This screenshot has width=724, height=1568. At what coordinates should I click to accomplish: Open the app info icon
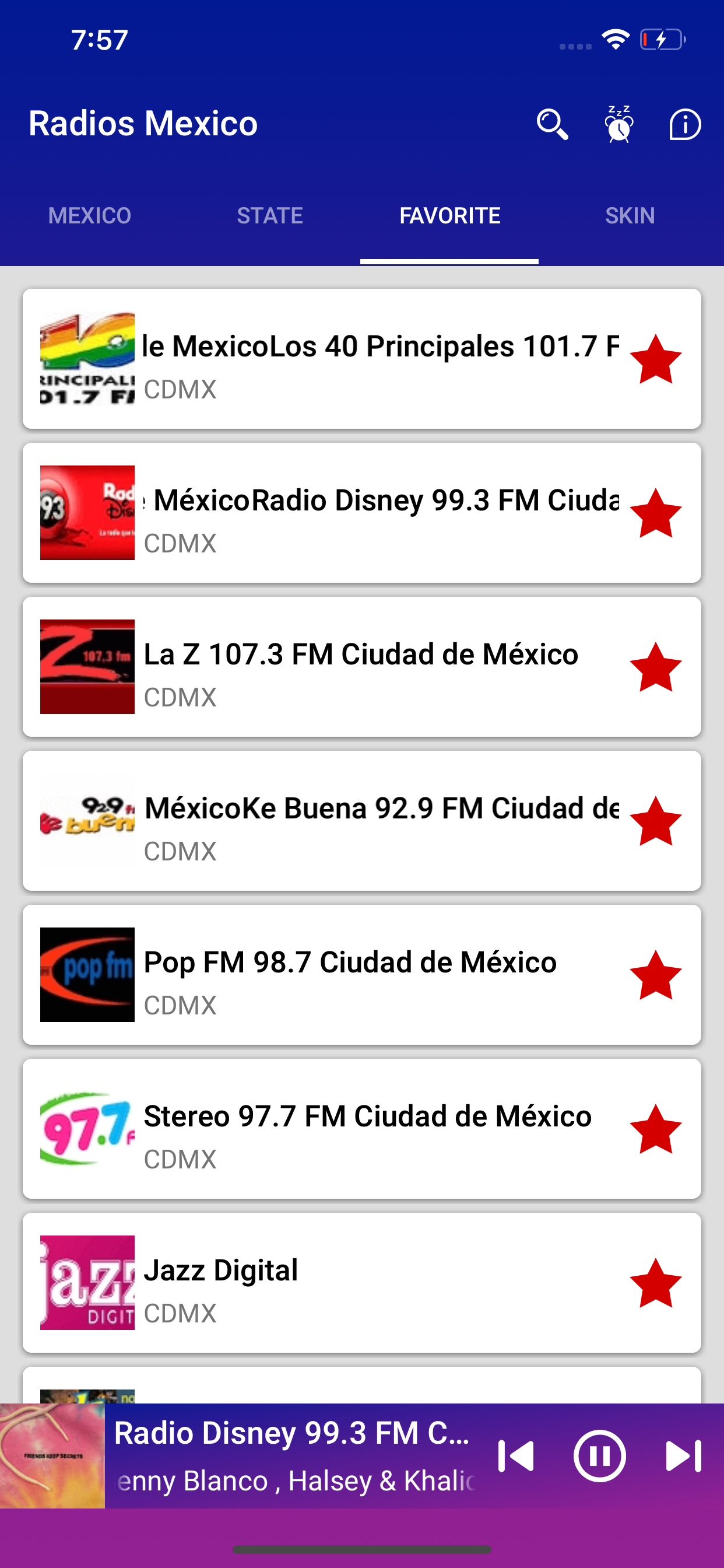pyautogui.click(x=685, y=124)
